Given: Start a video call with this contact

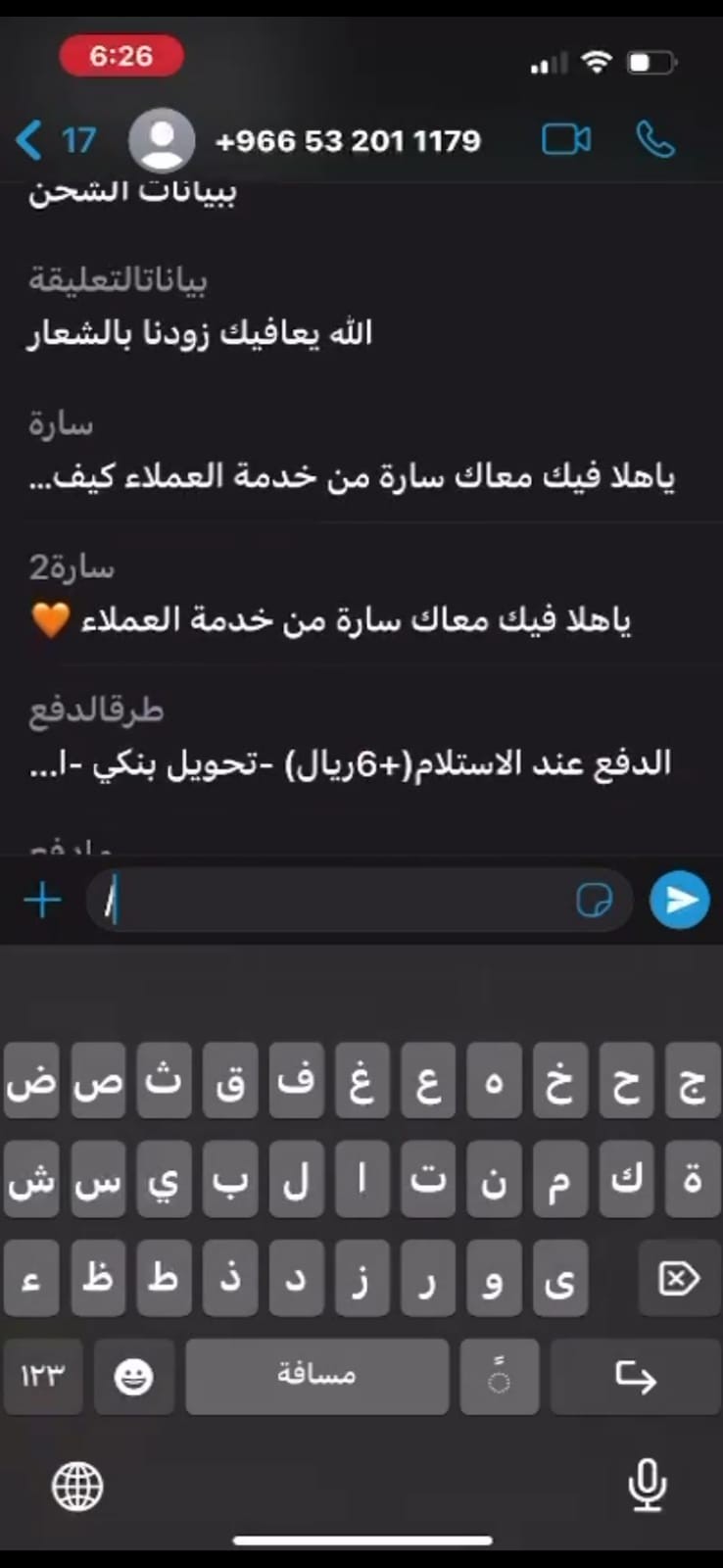Looking at the screenshot, I should pos(566,140).
